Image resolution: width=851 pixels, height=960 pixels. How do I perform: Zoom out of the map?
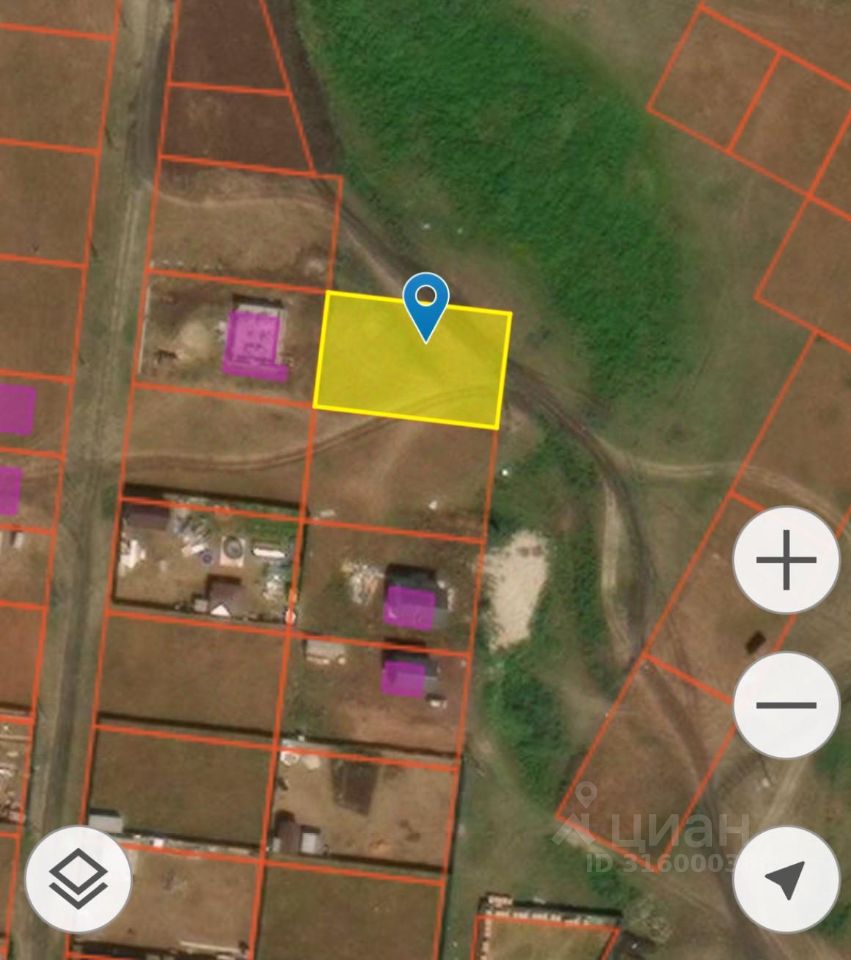pyautogui.click(x=786, y=705)
